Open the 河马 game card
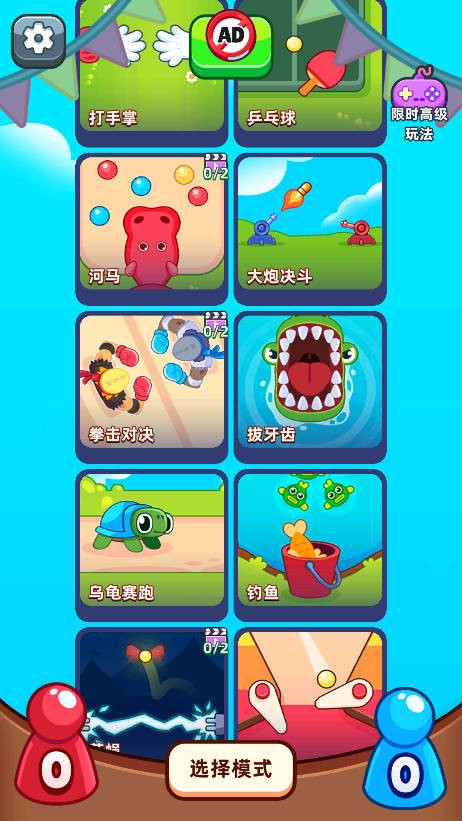 (152, 229)
